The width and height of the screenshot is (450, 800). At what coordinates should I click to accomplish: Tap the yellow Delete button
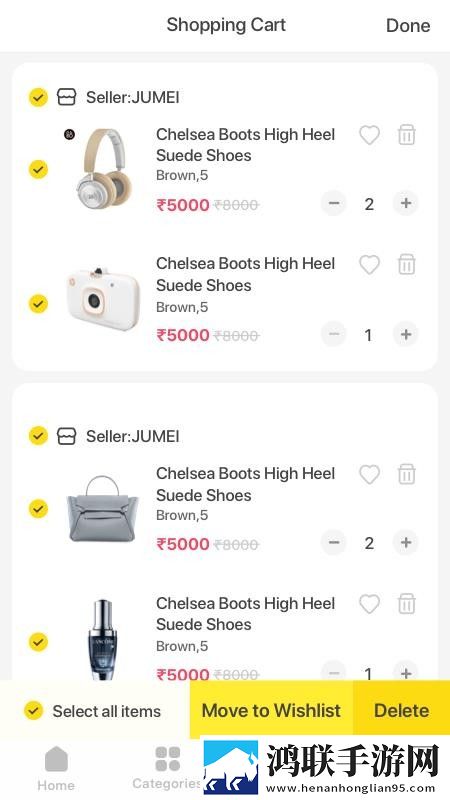402,710
